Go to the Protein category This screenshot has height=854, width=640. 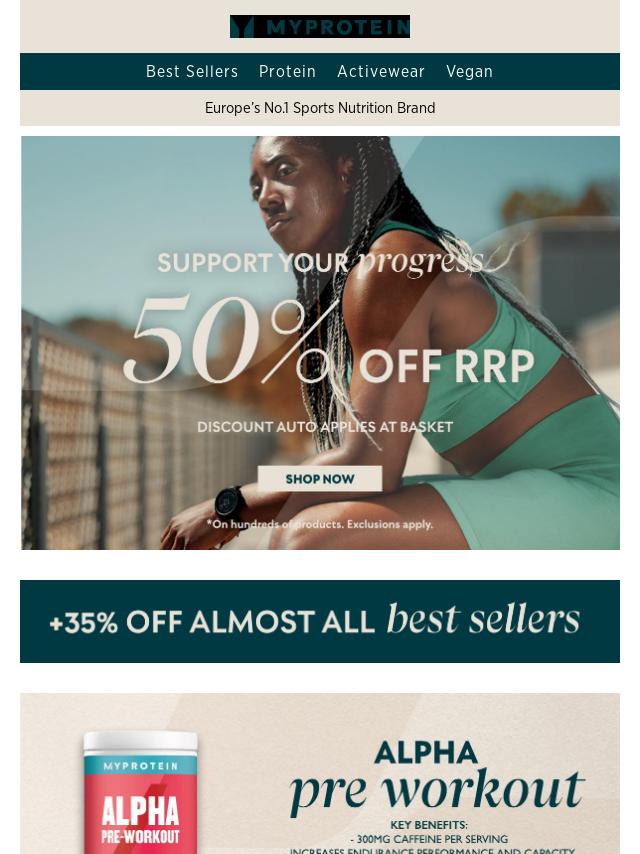coord(287,72)
